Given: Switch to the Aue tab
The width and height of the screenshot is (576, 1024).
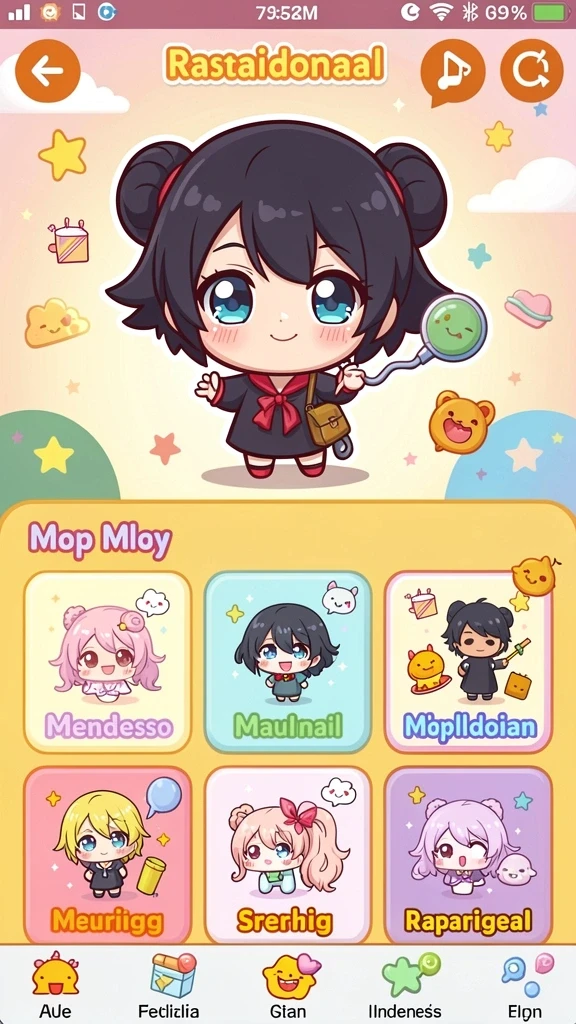Looking at the screenshot, I should (56, 985).
